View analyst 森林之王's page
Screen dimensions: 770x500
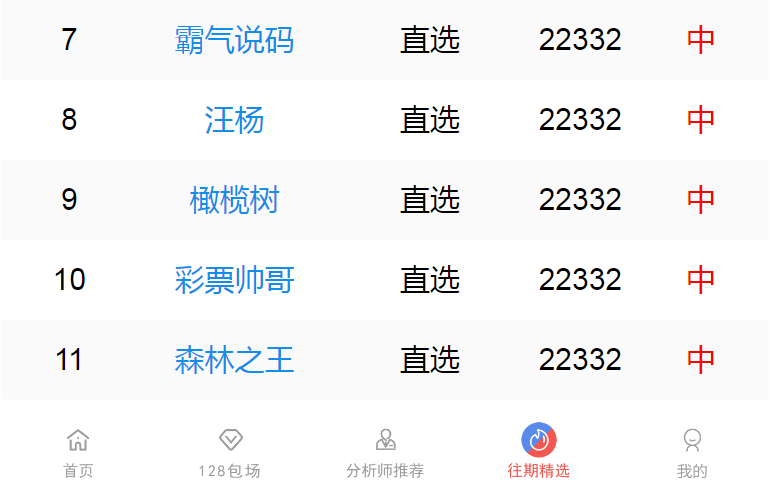(x=234, y=360)
